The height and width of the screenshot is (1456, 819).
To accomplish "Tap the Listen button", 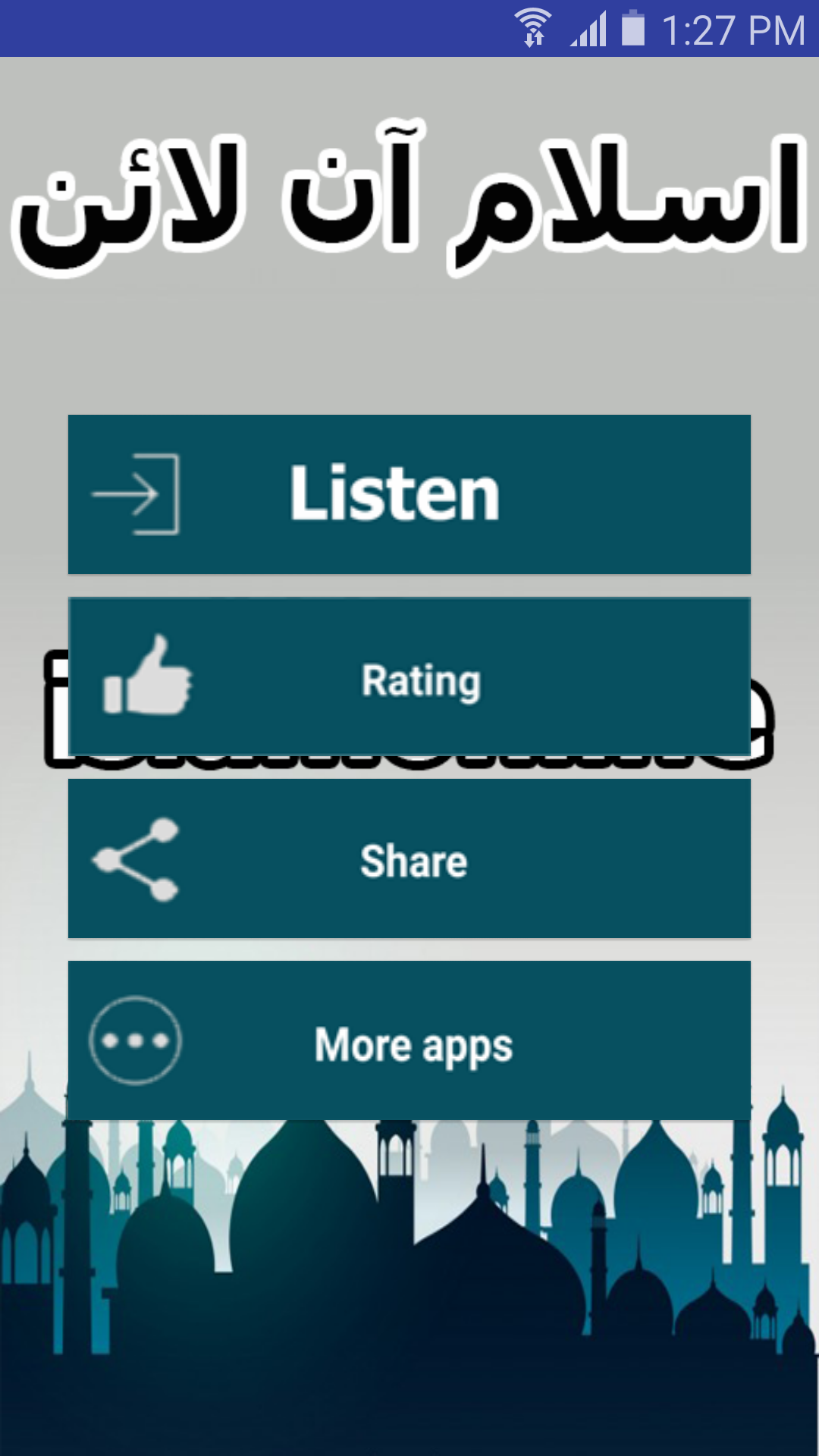I will tap(409, 494).
